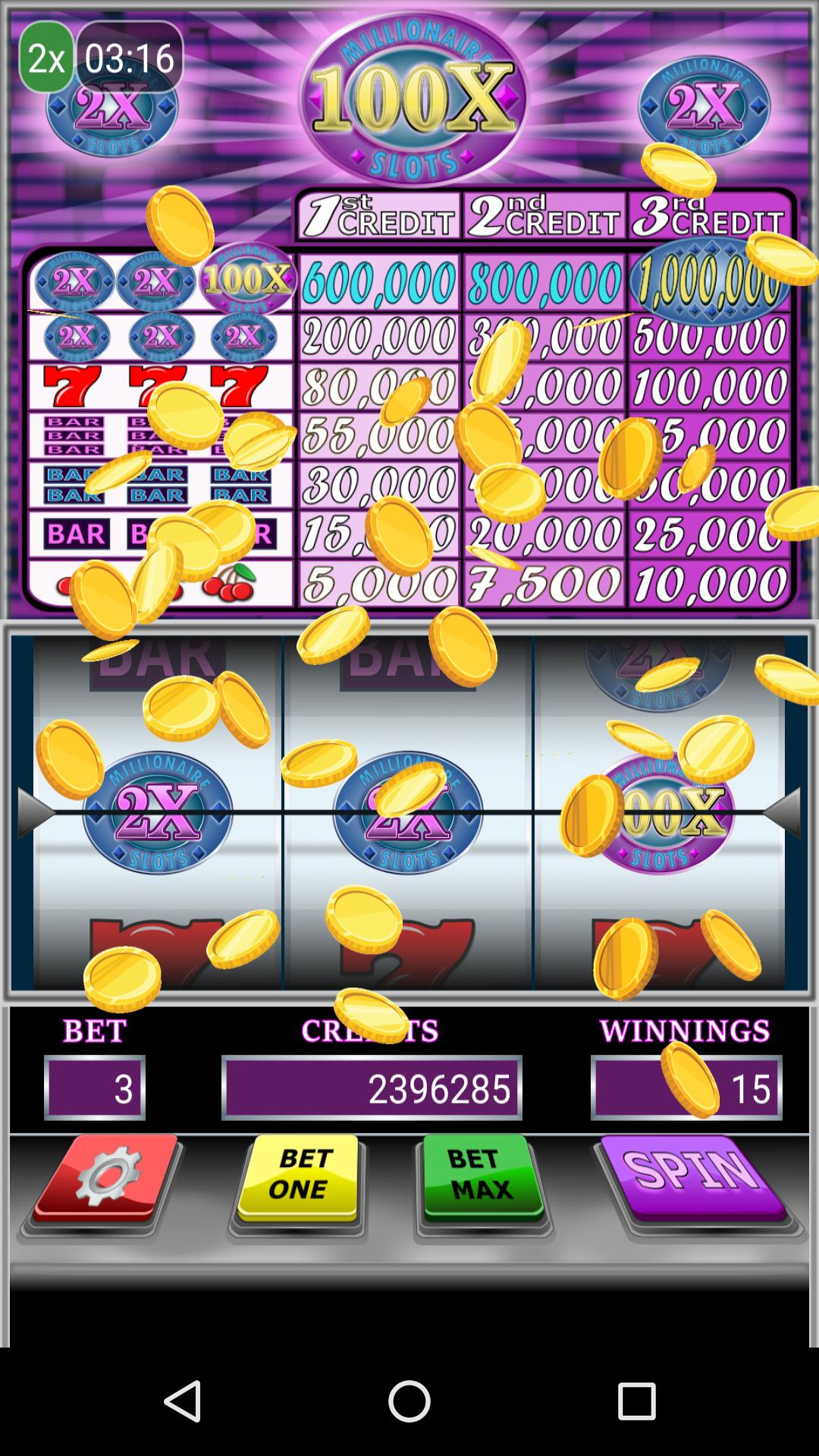Go to the system home screen
Image resolution: width=819 pixels, height=1456 pixels.
(x=409, y=1401)
